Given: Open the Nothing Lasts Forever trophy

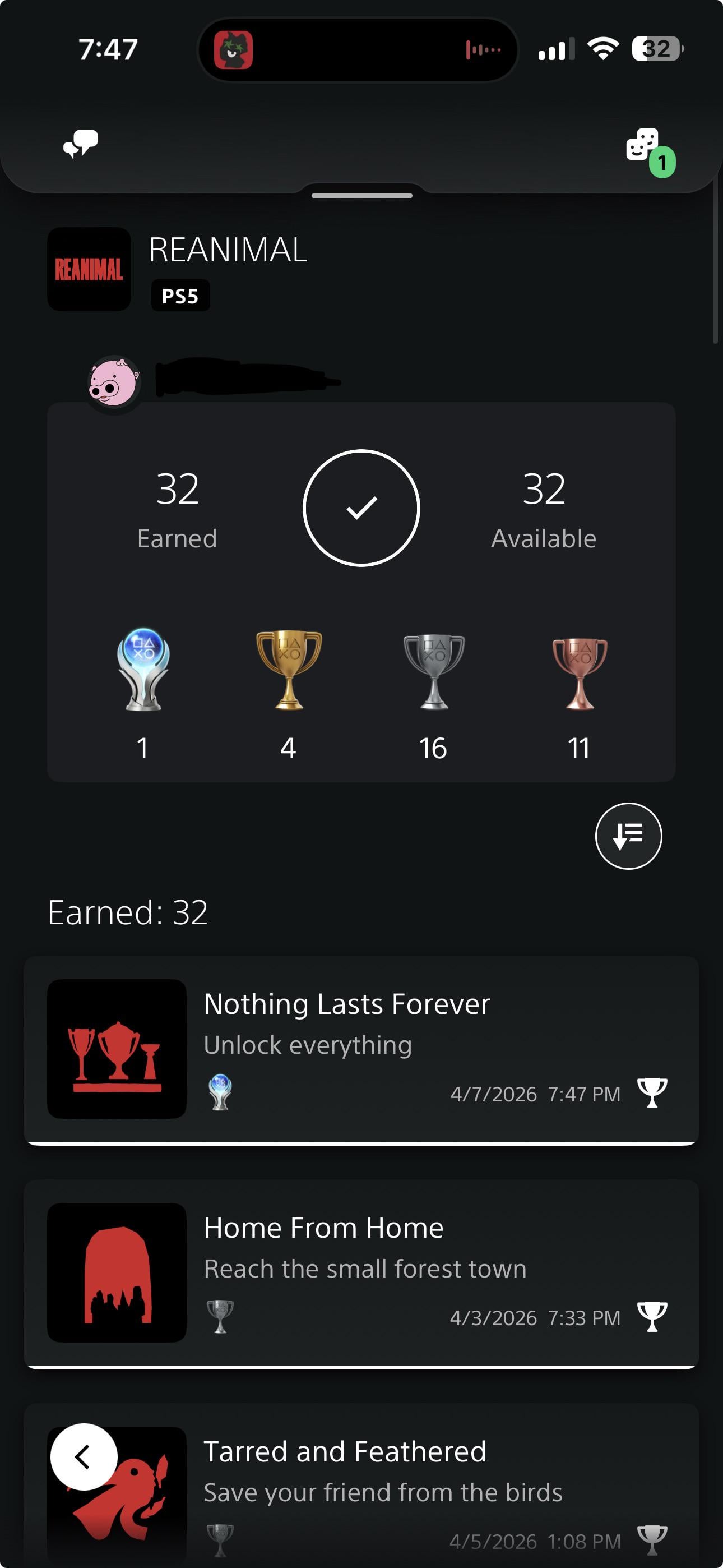Looking at the screenshot, I should coord(361,1049).
